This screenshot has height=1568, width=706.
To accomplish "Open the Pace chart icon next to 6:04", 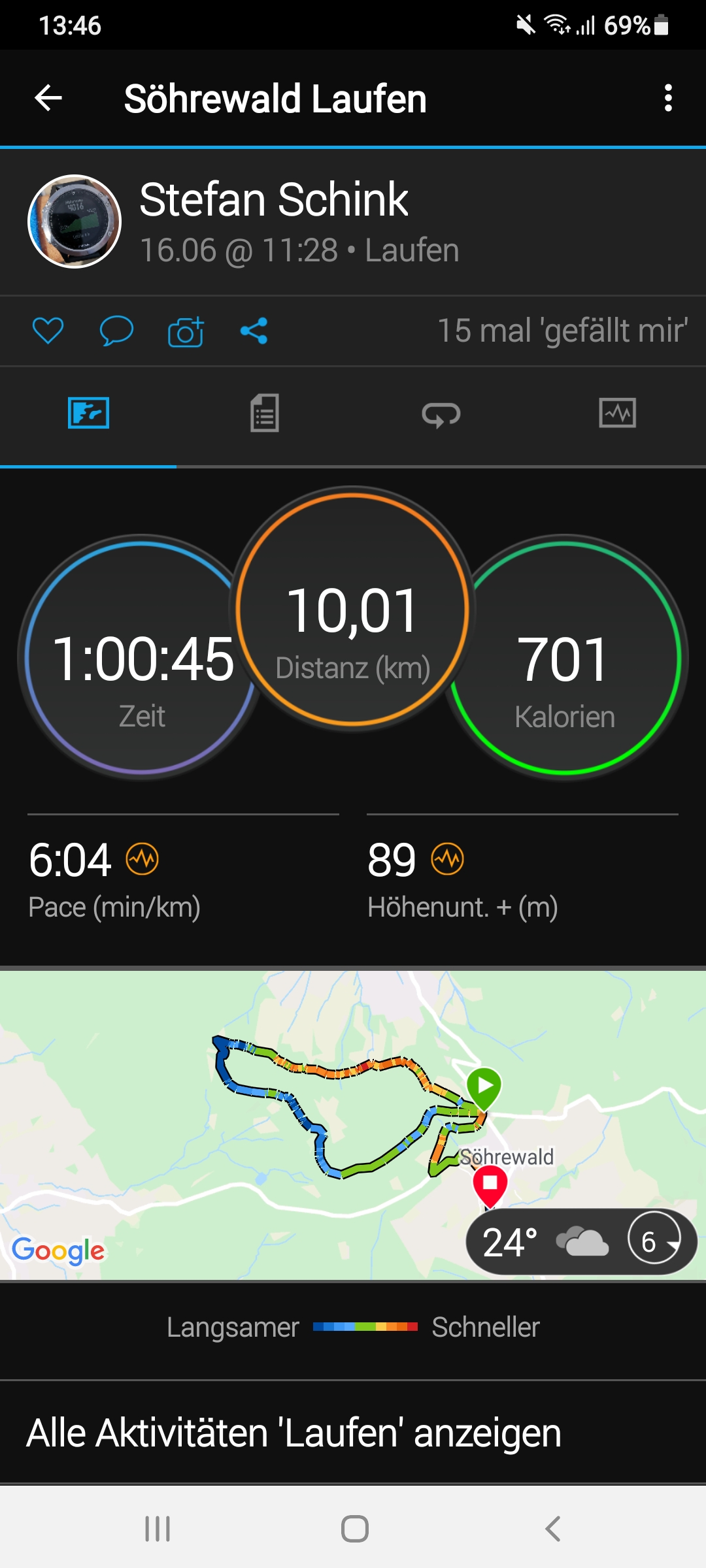I will click(143, 858).
